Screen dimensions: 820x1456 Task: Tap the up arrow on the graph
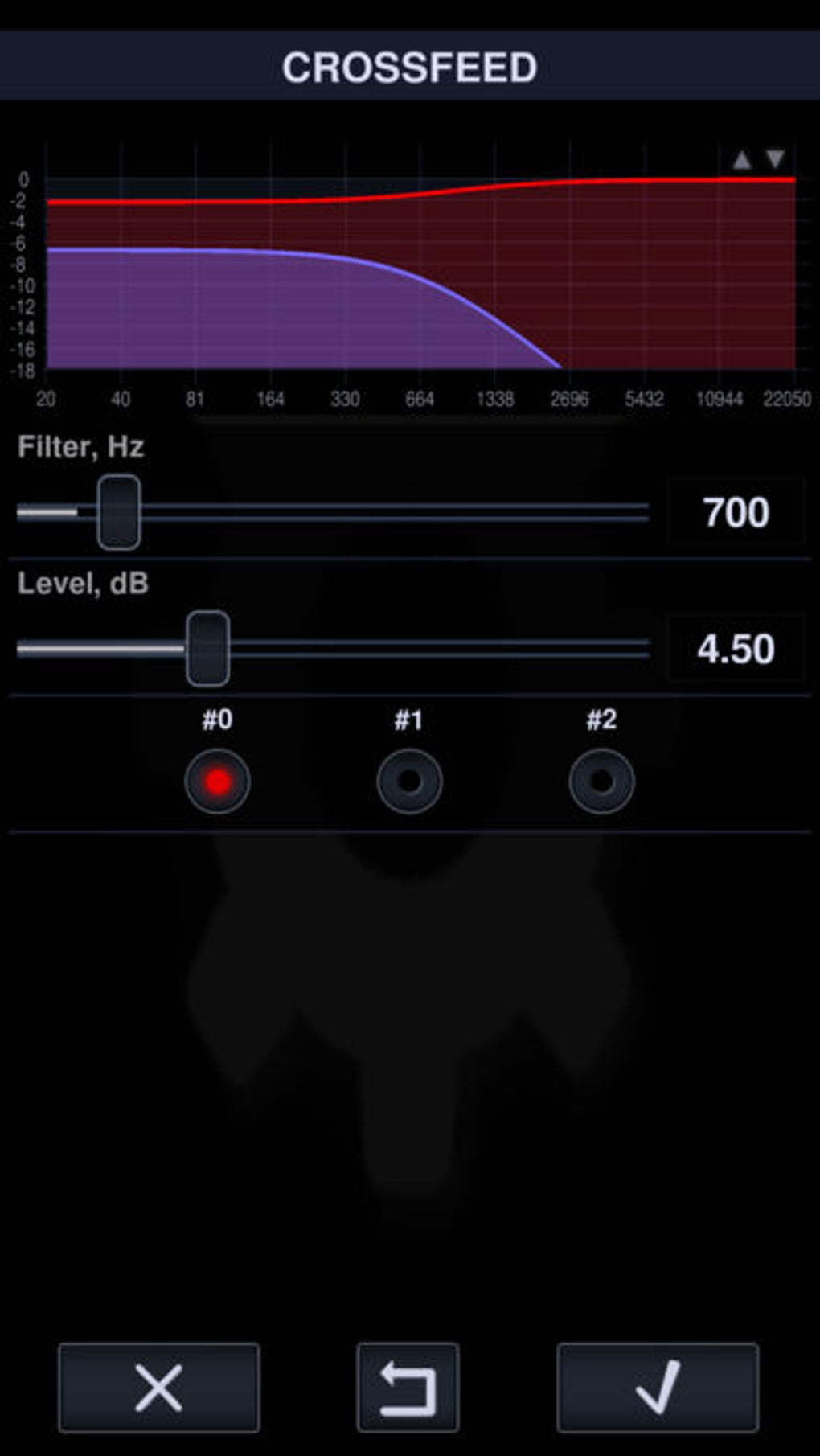(x=741, y=160)
